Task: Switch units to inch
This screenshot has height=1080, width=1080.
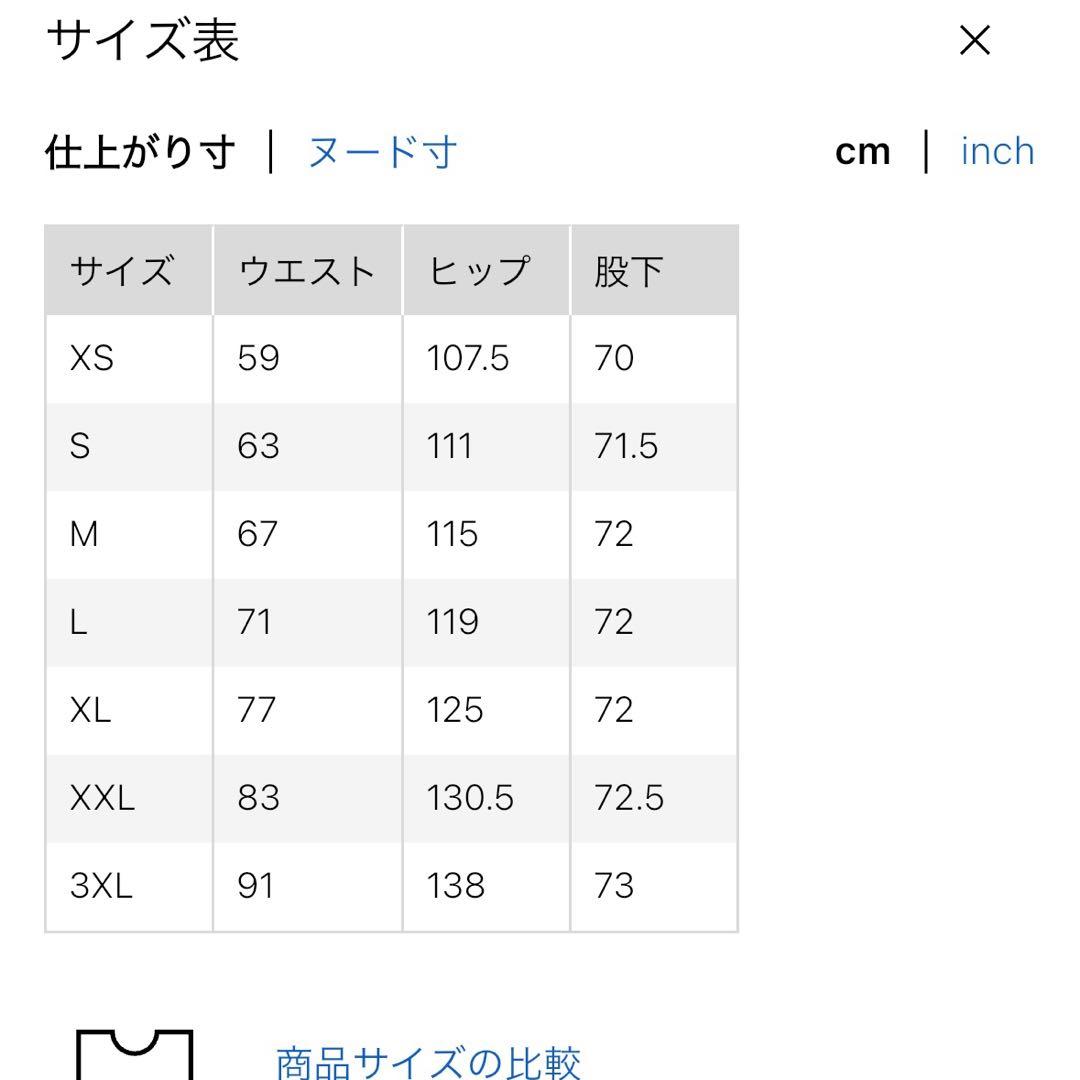Action: click(997, 152)
